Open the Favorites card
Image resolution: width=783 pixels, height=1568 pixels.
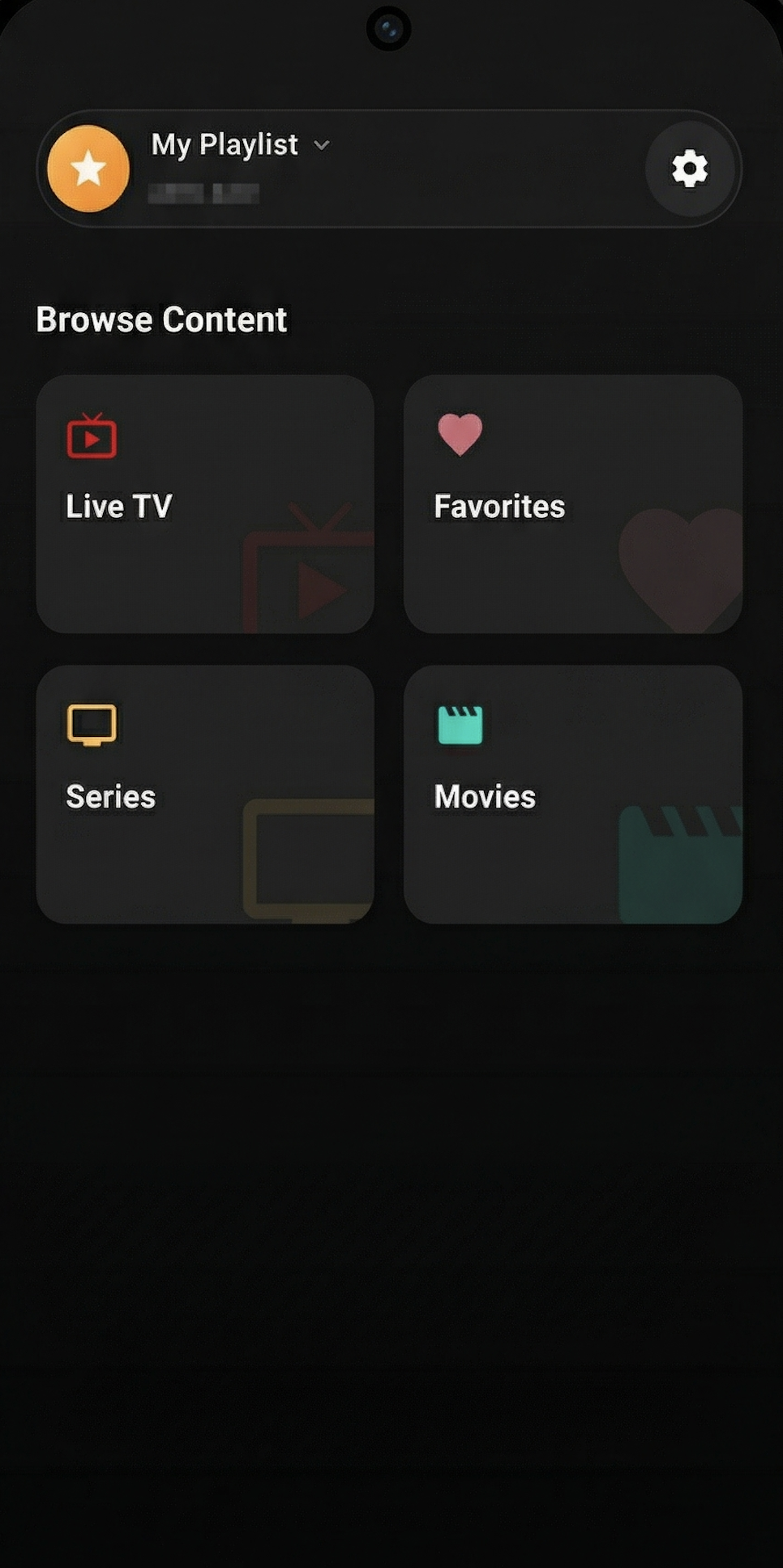tap(572, 503)
